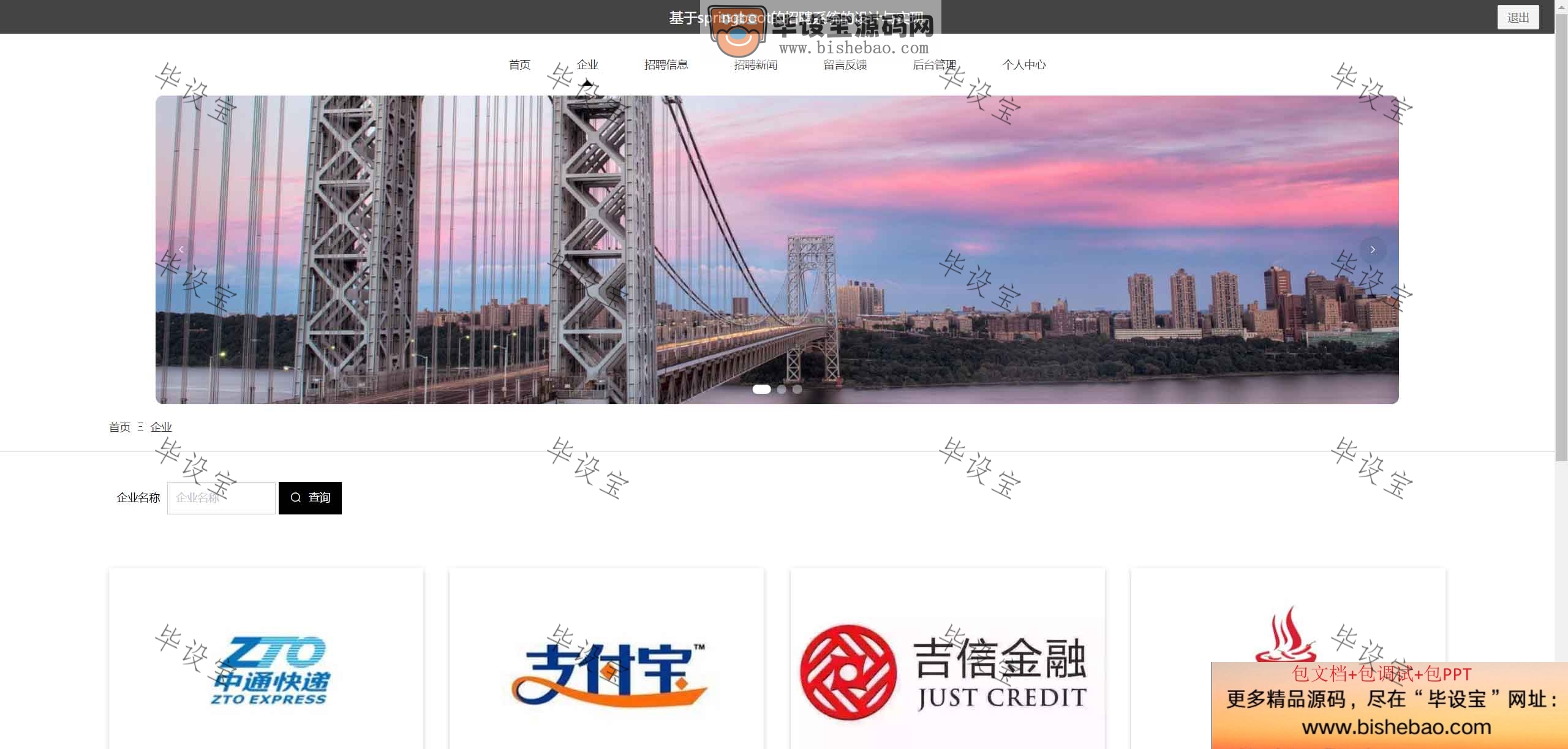Jump to the second carousel slide dot
1568x749 pixels.
pos(782,389)
